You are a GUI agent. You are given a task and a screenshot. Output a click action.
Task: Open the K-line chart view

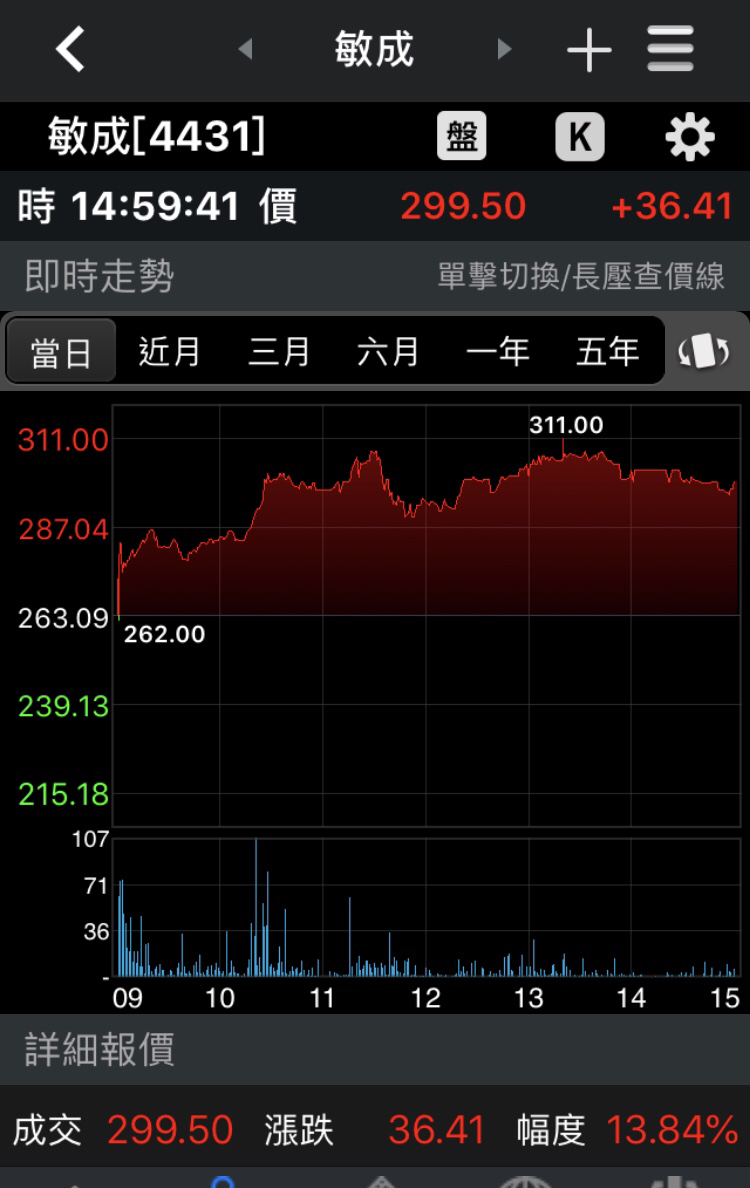coord(580,137)
